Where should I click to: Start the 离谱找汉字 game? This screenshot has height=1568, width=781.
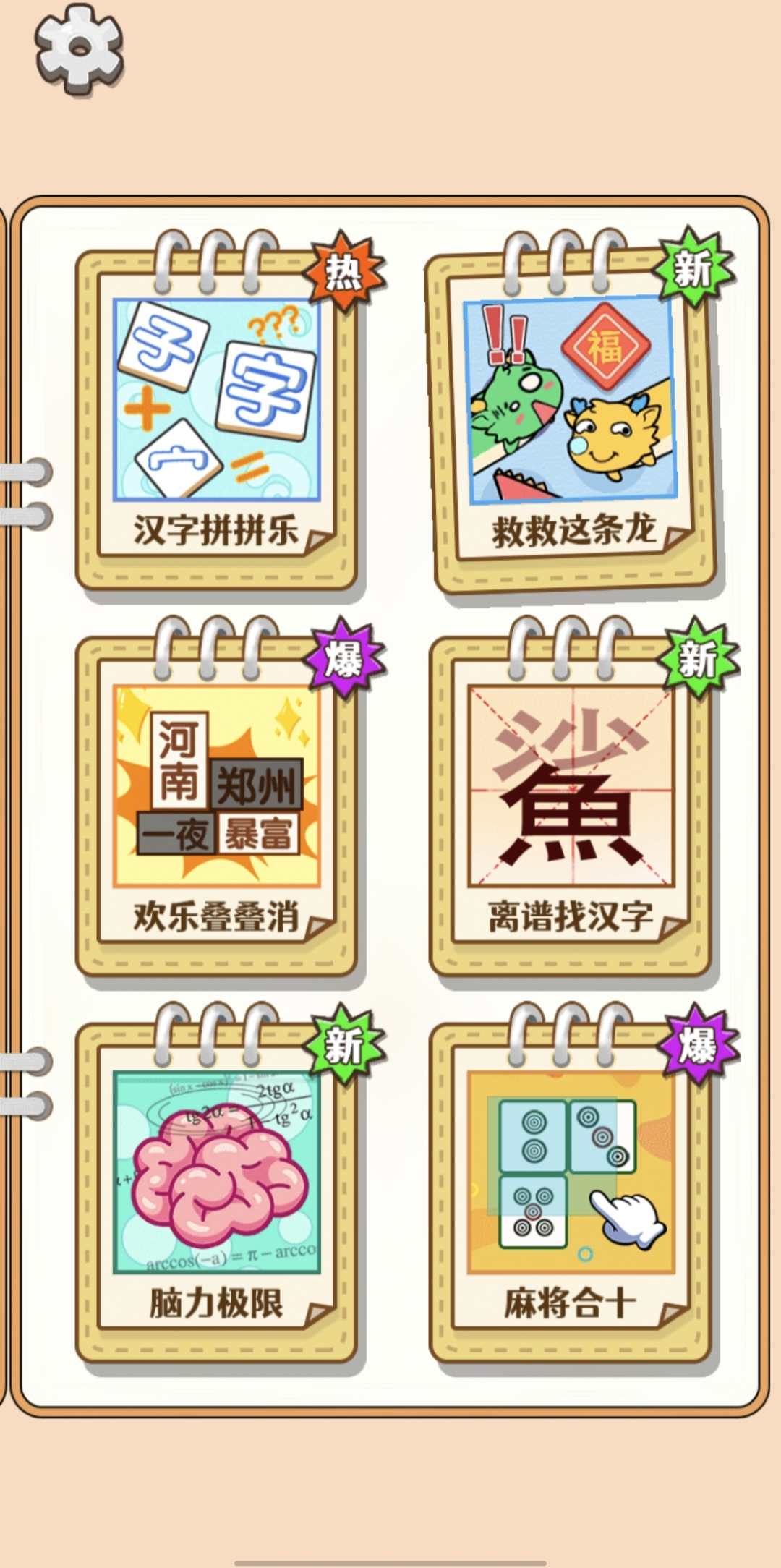coord(571,803)
